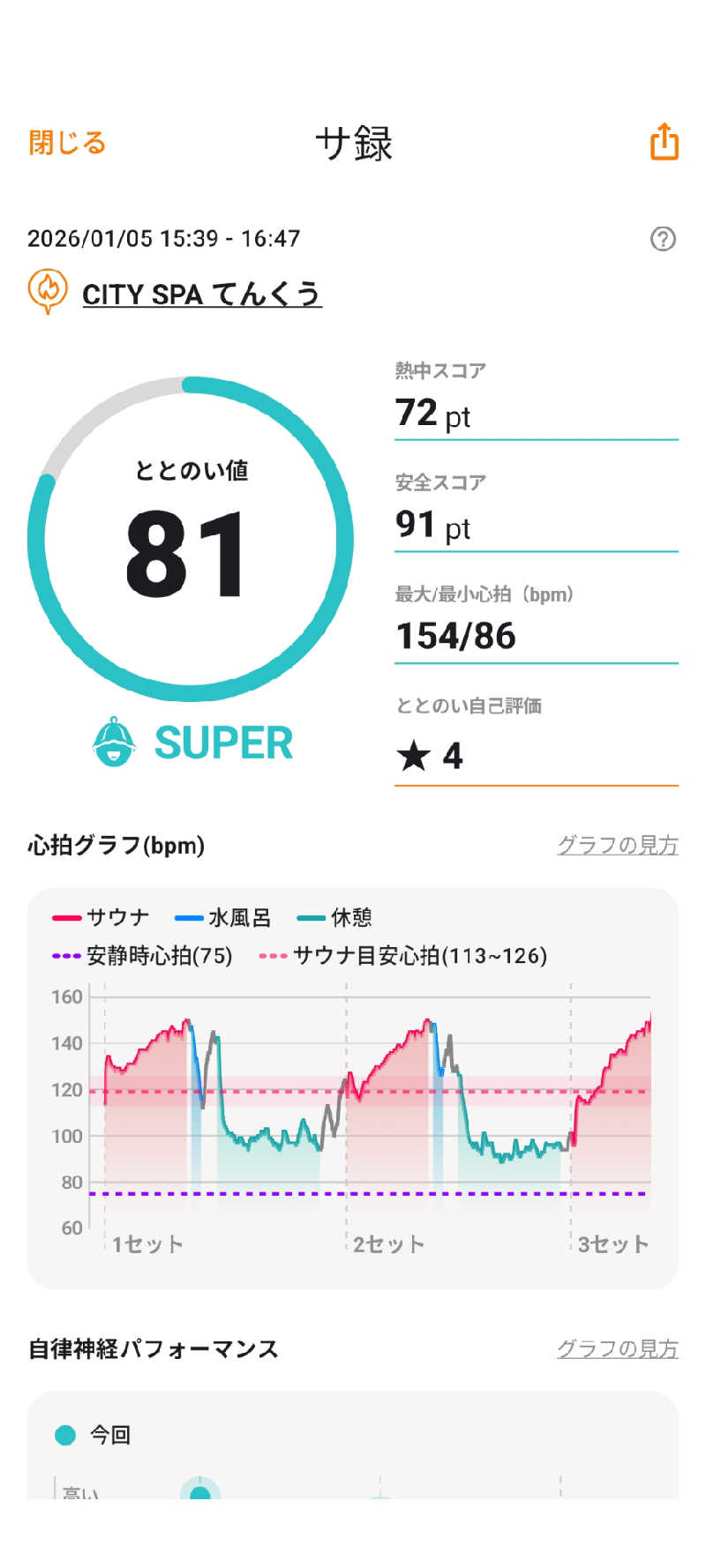Open the CITY SPA てんくう facility page
Viewport: 706px width, 1568px height.
(x=203, y=294)
